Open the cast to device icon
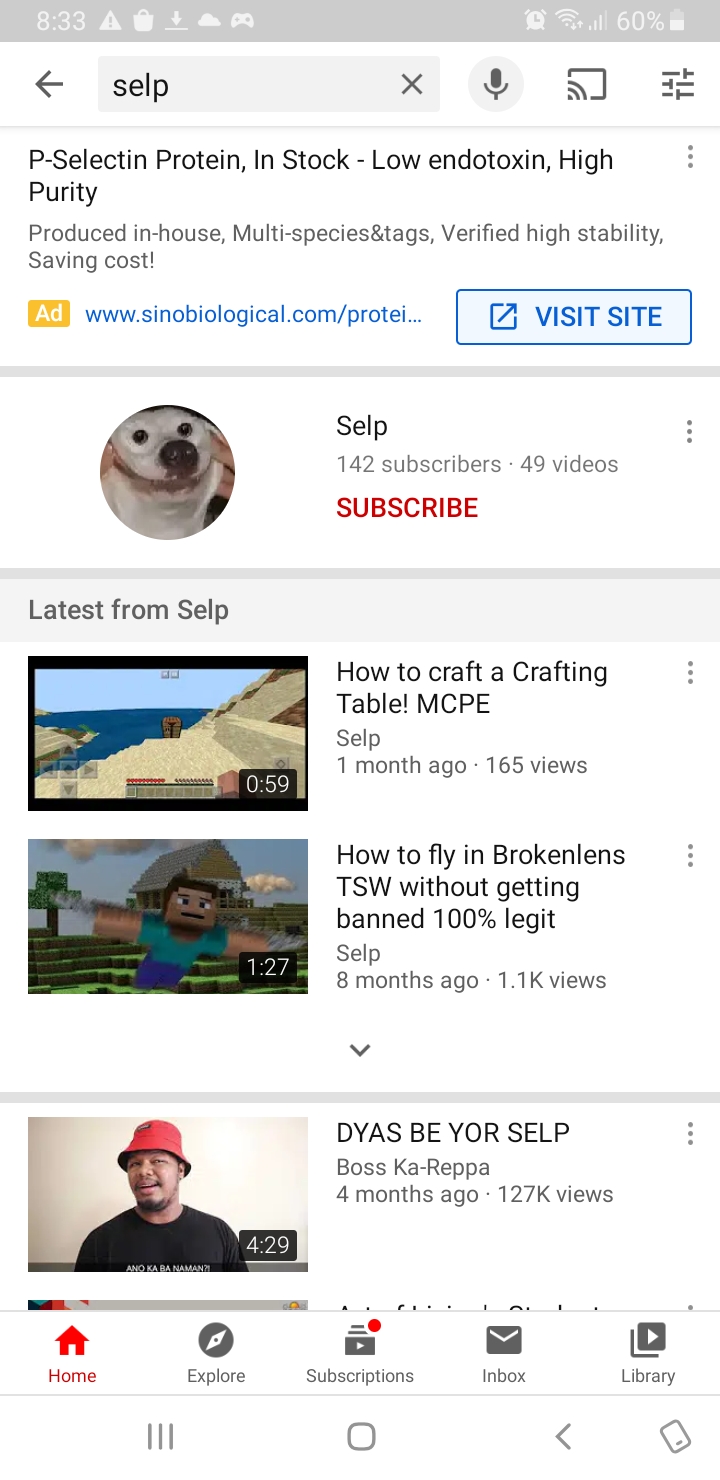 (x=586, y=85)
